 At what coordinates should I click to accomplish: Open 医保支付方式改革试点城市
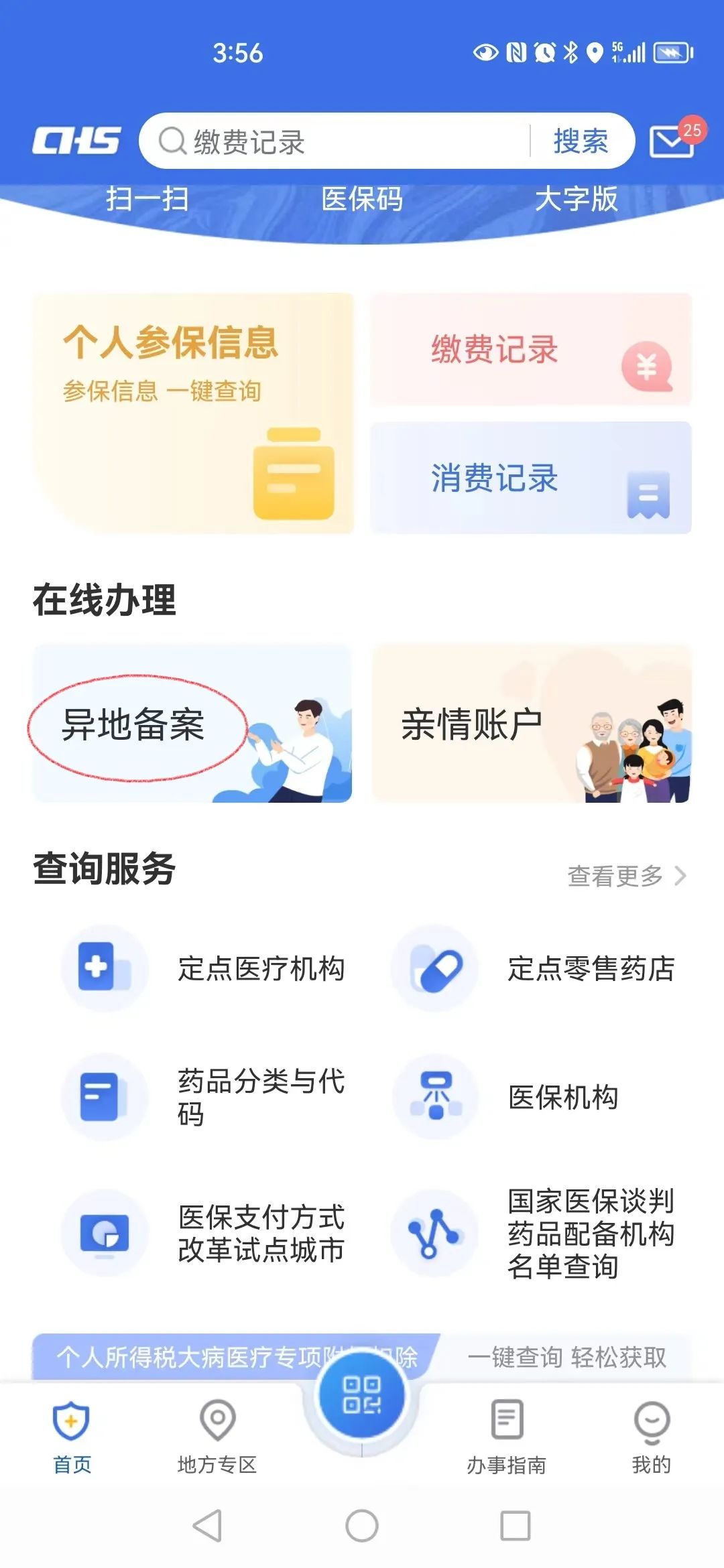pos(204,1233)
